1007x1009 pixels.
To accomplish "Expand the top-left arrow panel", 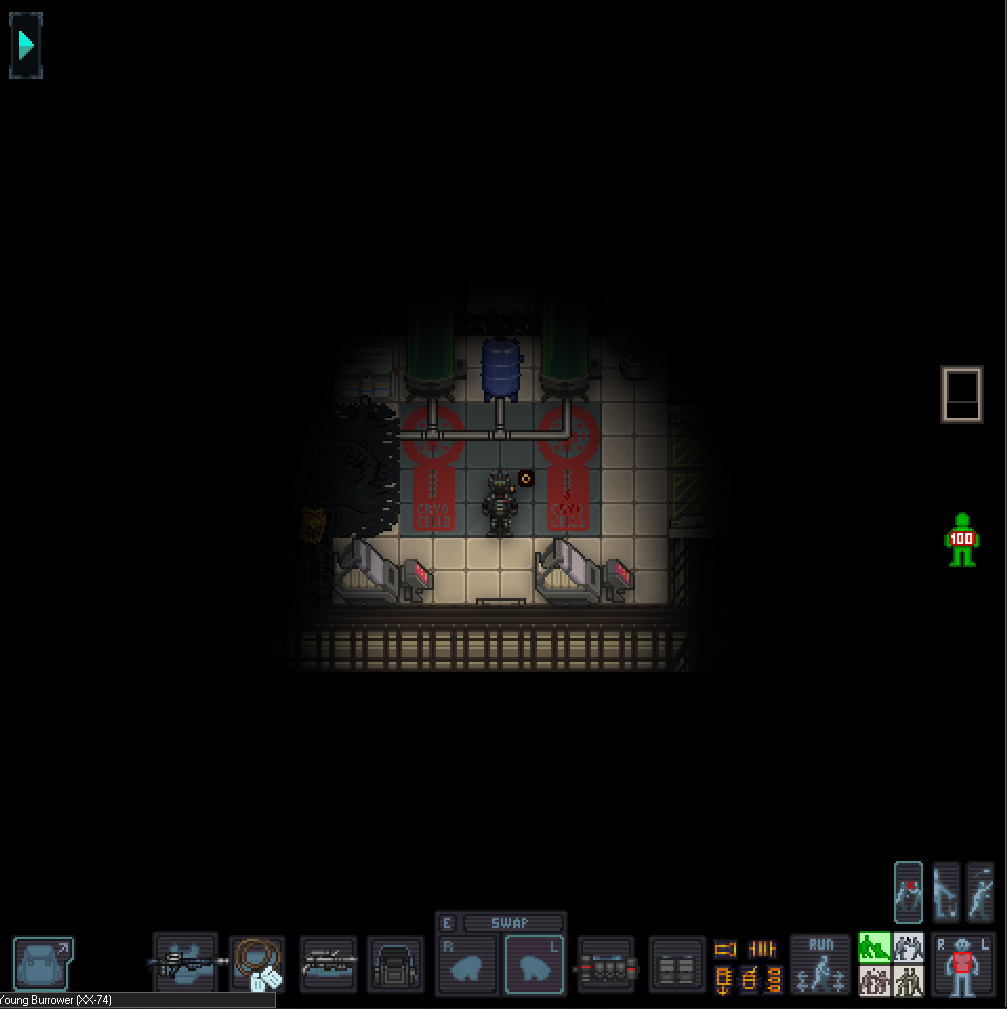I will [26, 46].
